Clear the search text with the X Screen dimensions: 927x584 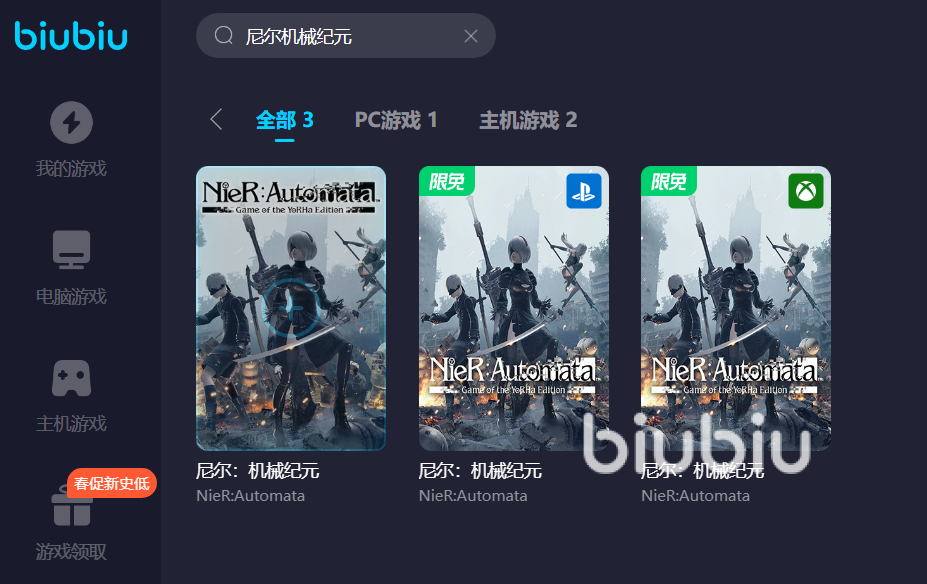(471, 37)
